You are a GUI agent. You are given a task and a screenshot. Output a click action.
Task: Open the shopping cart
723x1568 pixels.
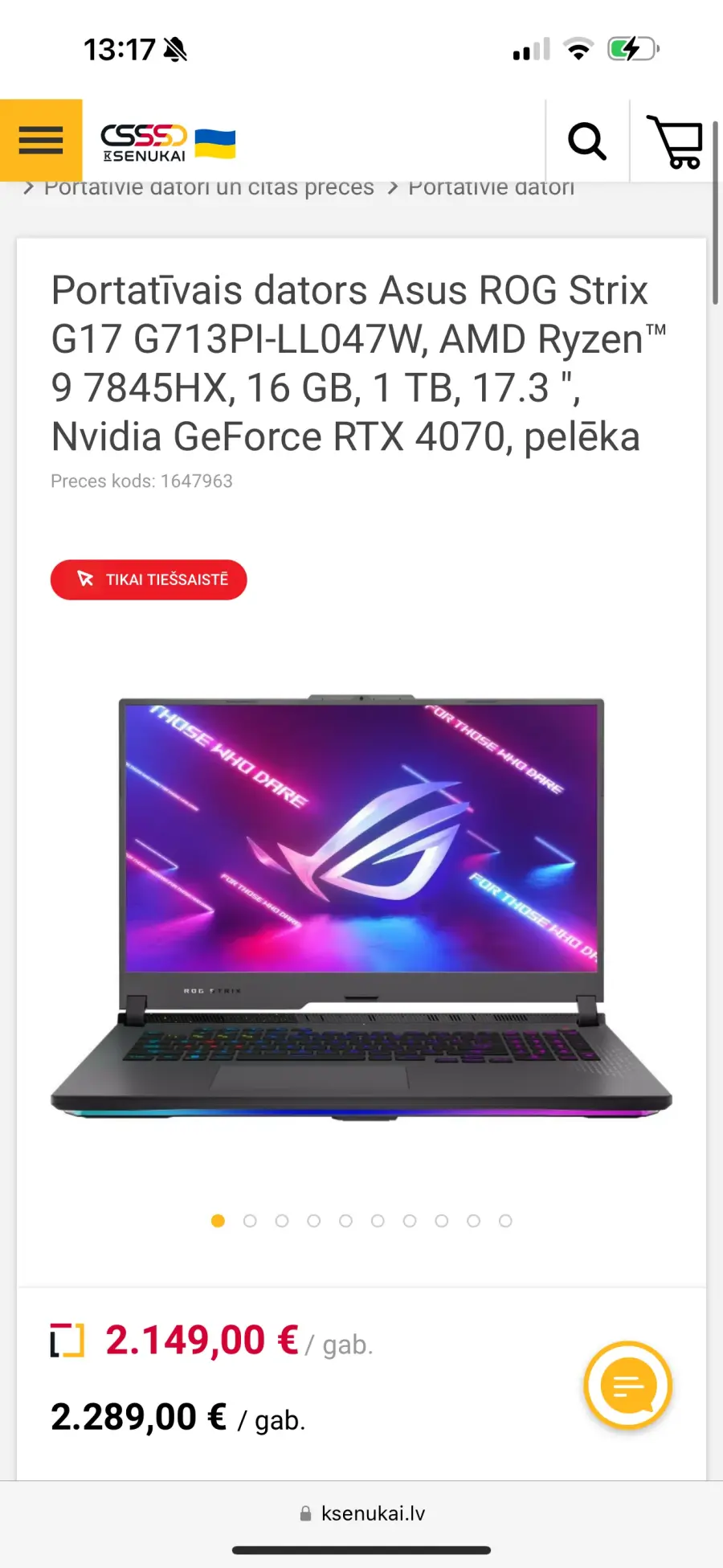tap(676, 142)
